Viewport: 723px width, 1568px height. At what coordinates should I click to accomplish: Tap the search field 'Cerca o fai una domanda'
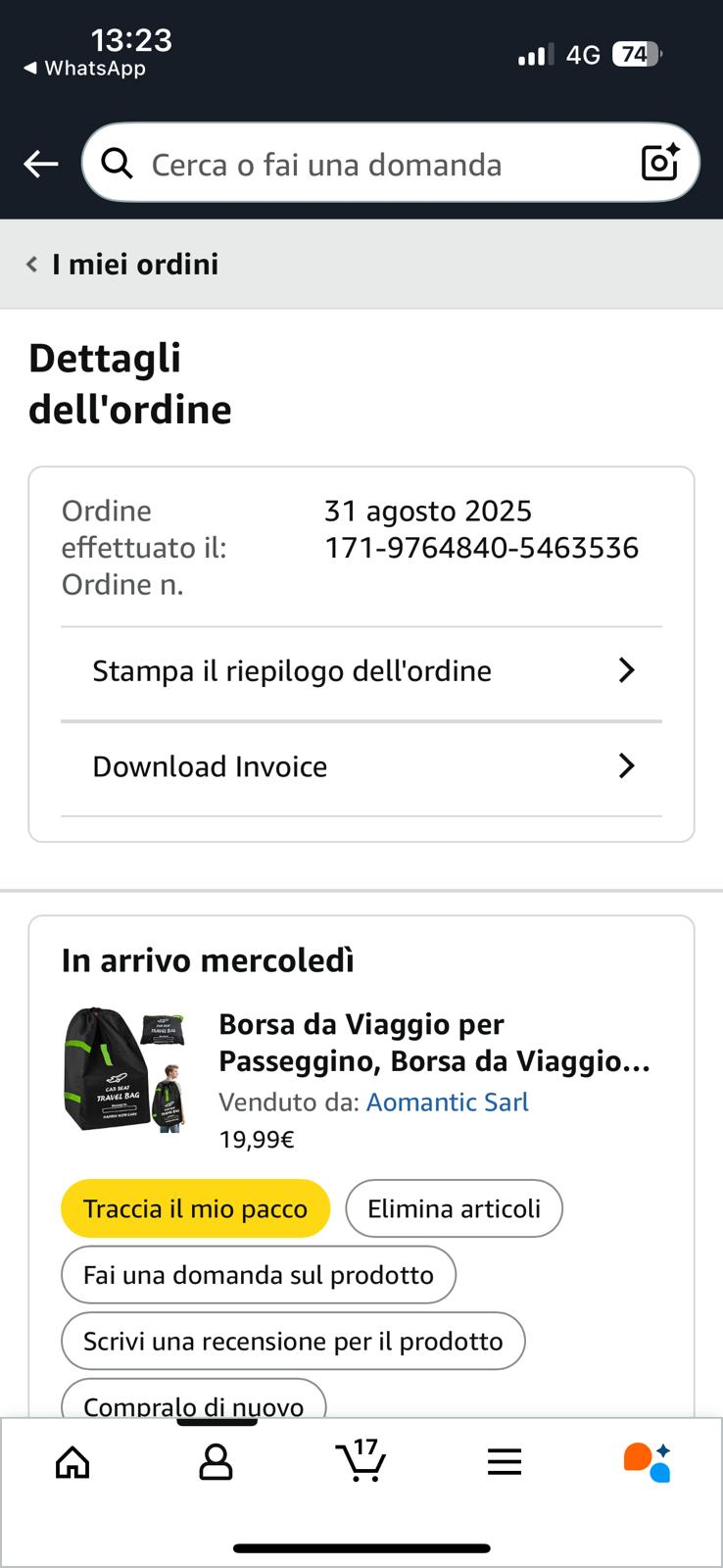(372, 164)
